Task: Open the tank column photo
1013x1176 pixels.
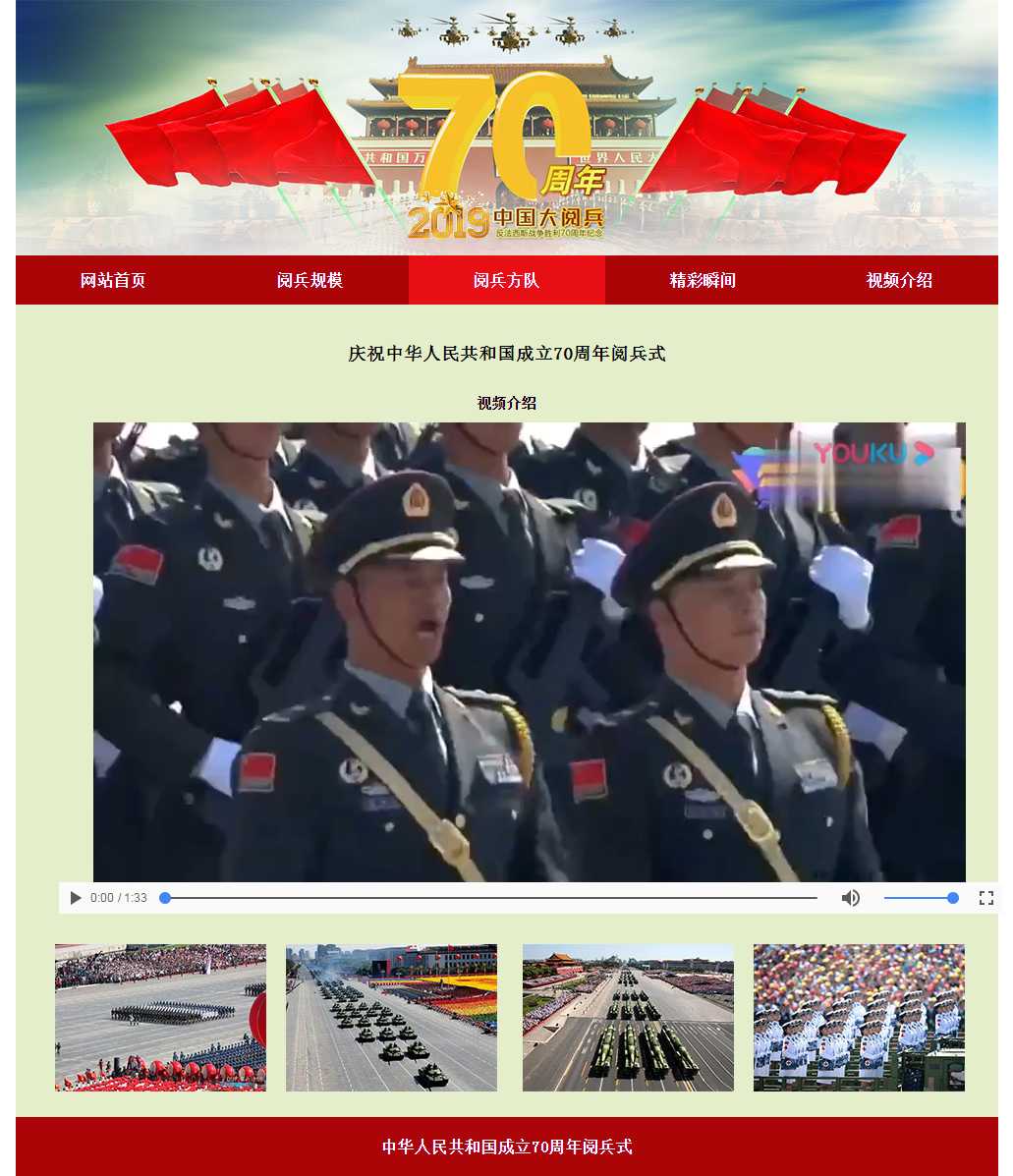Action: click(391, 1017)
